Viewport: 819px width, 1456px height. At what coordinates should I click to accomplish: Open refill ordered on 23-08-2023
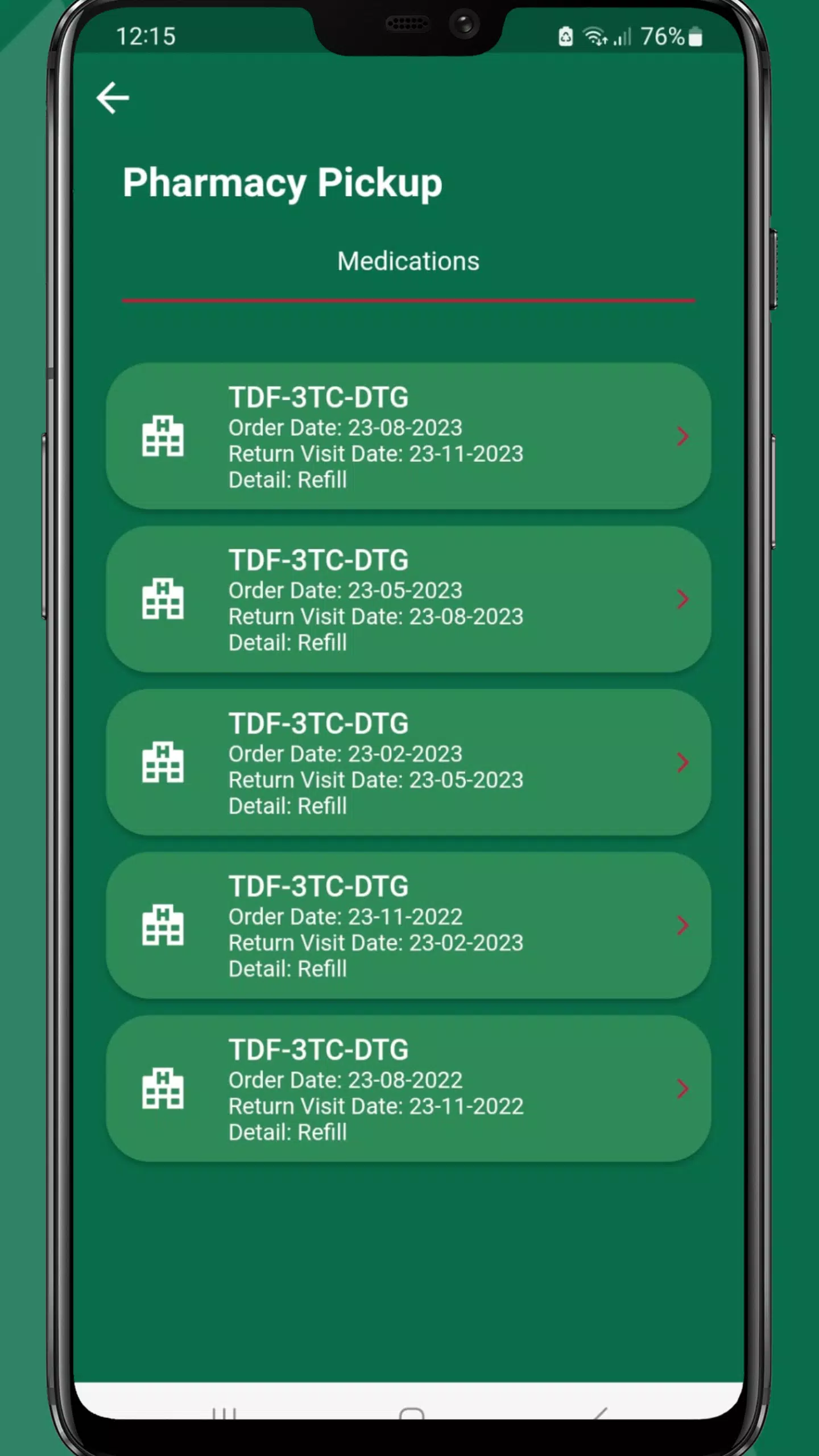click(x=408, y=437)
